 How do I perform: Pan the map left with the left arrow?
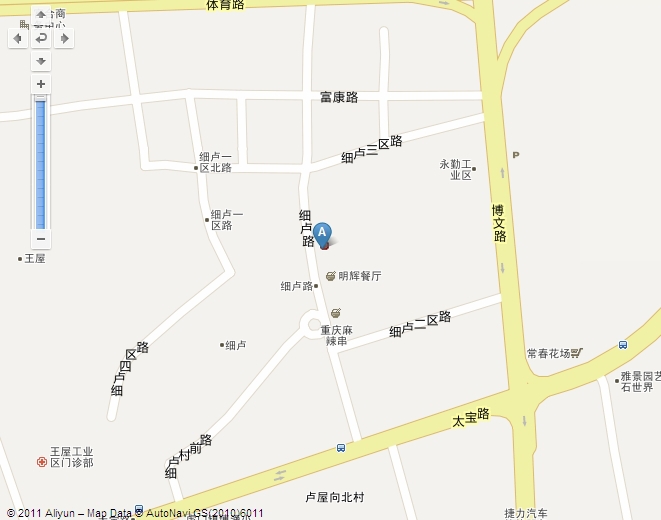18,38
